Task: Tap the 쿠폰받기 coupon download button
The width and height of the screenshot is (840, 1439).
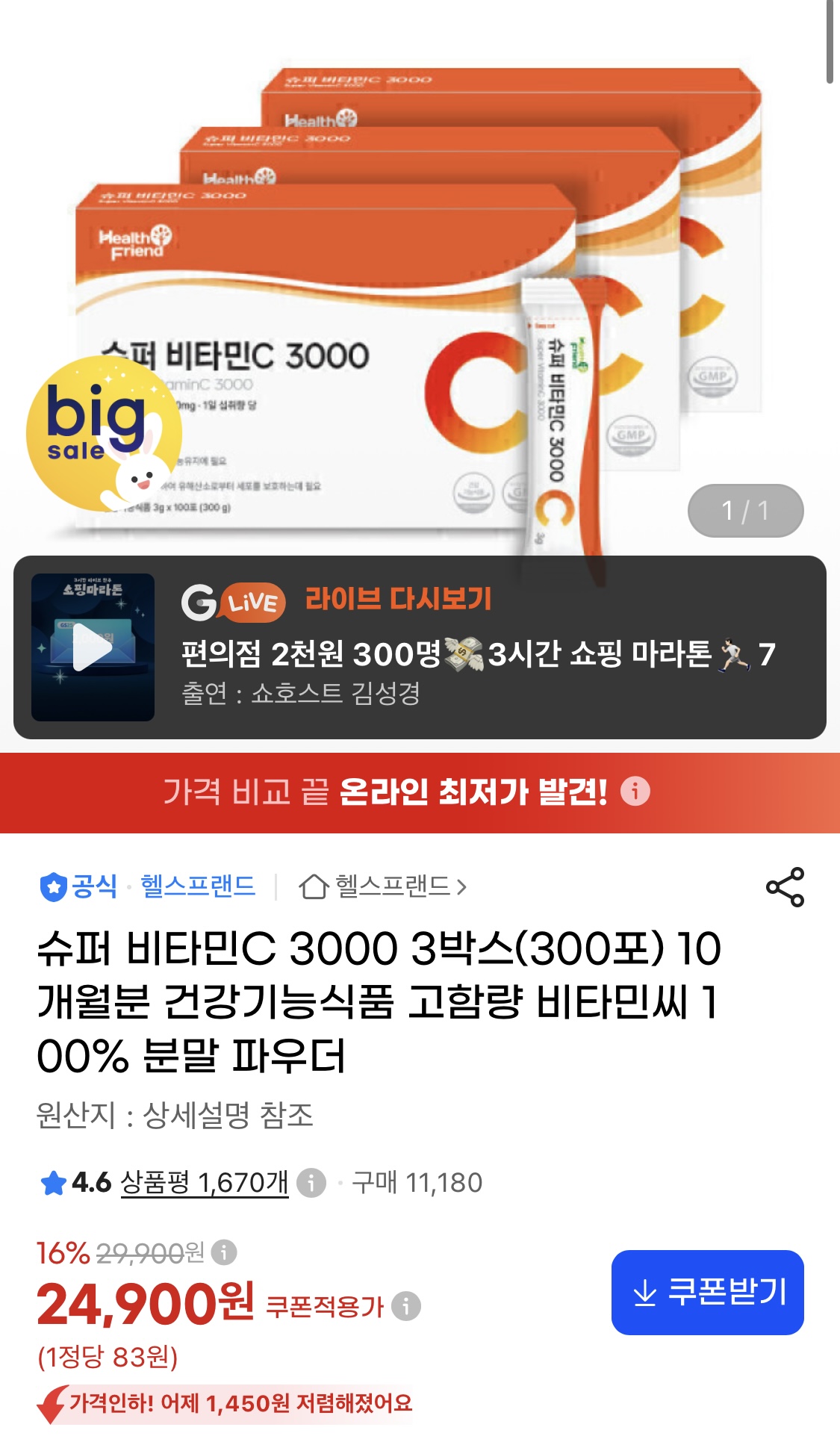Action: click(x=707, y=1292)
